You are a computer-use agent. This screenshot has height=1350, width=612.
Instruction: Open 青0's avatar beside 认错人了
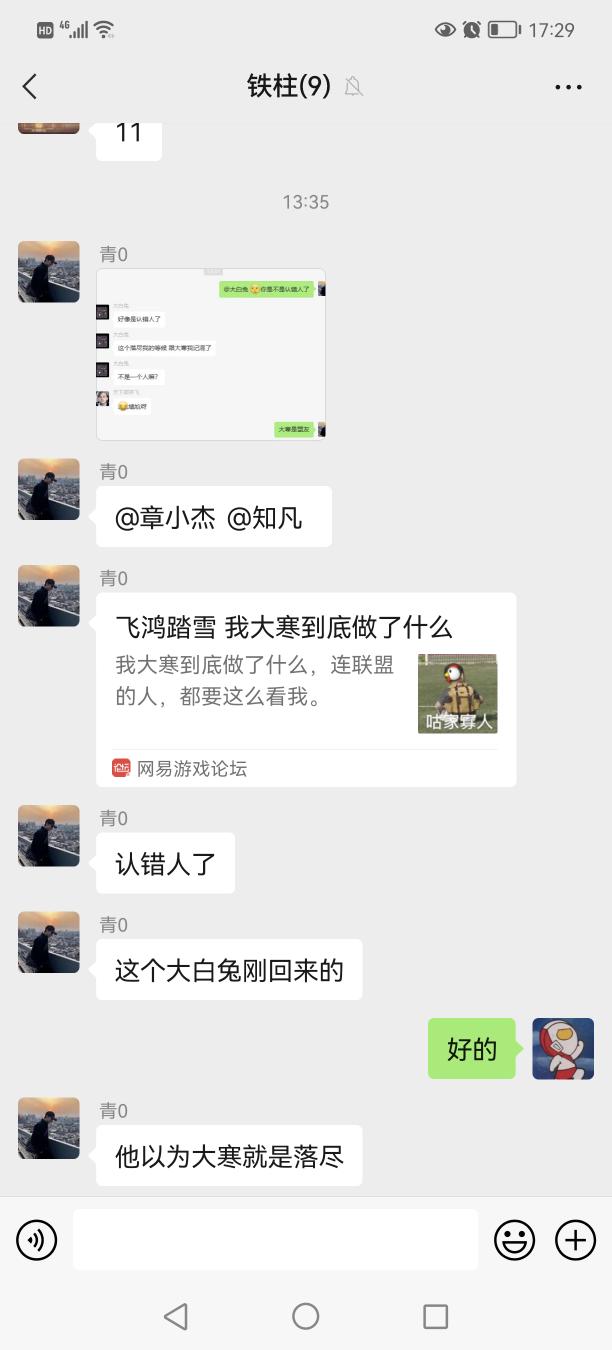pyautogui.click(x=49, y=835)
